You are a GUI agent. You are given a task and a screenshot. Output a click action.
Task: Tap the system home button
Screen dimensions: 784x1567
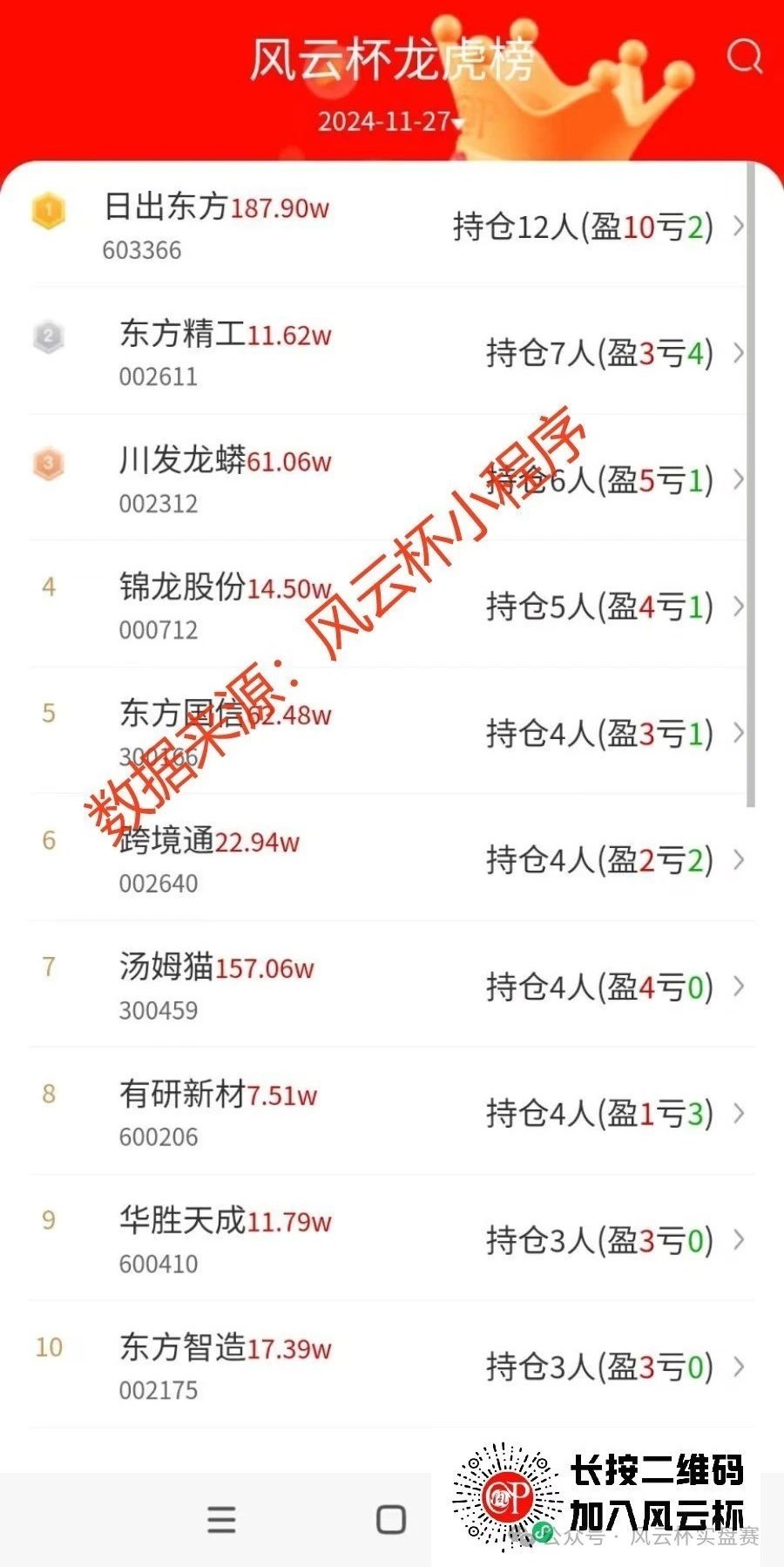391,1519
